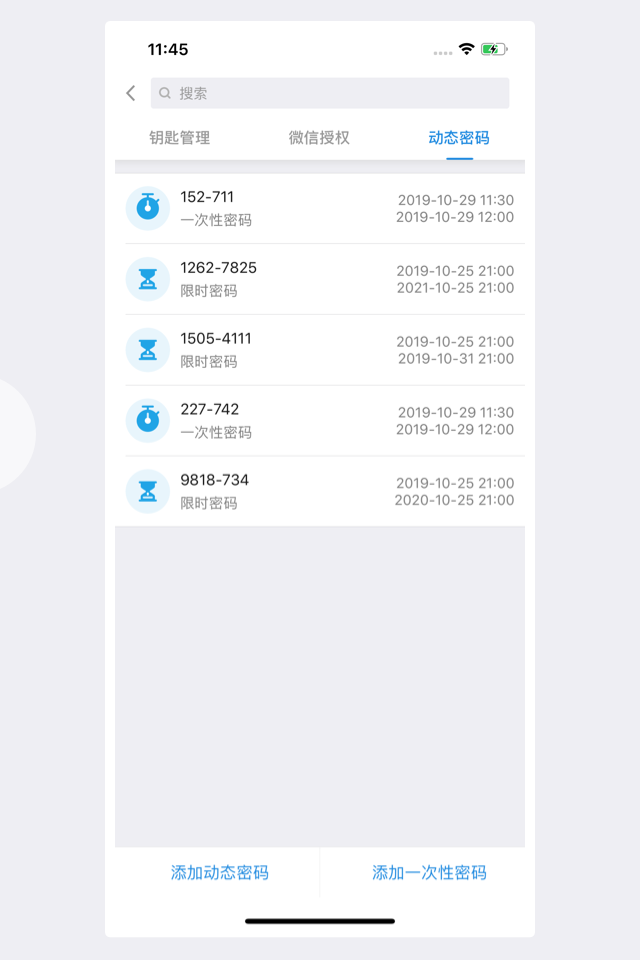This screenshot has width=640, height=960.
Task: Open the timed password 9818-734
Action: (320, 492)
